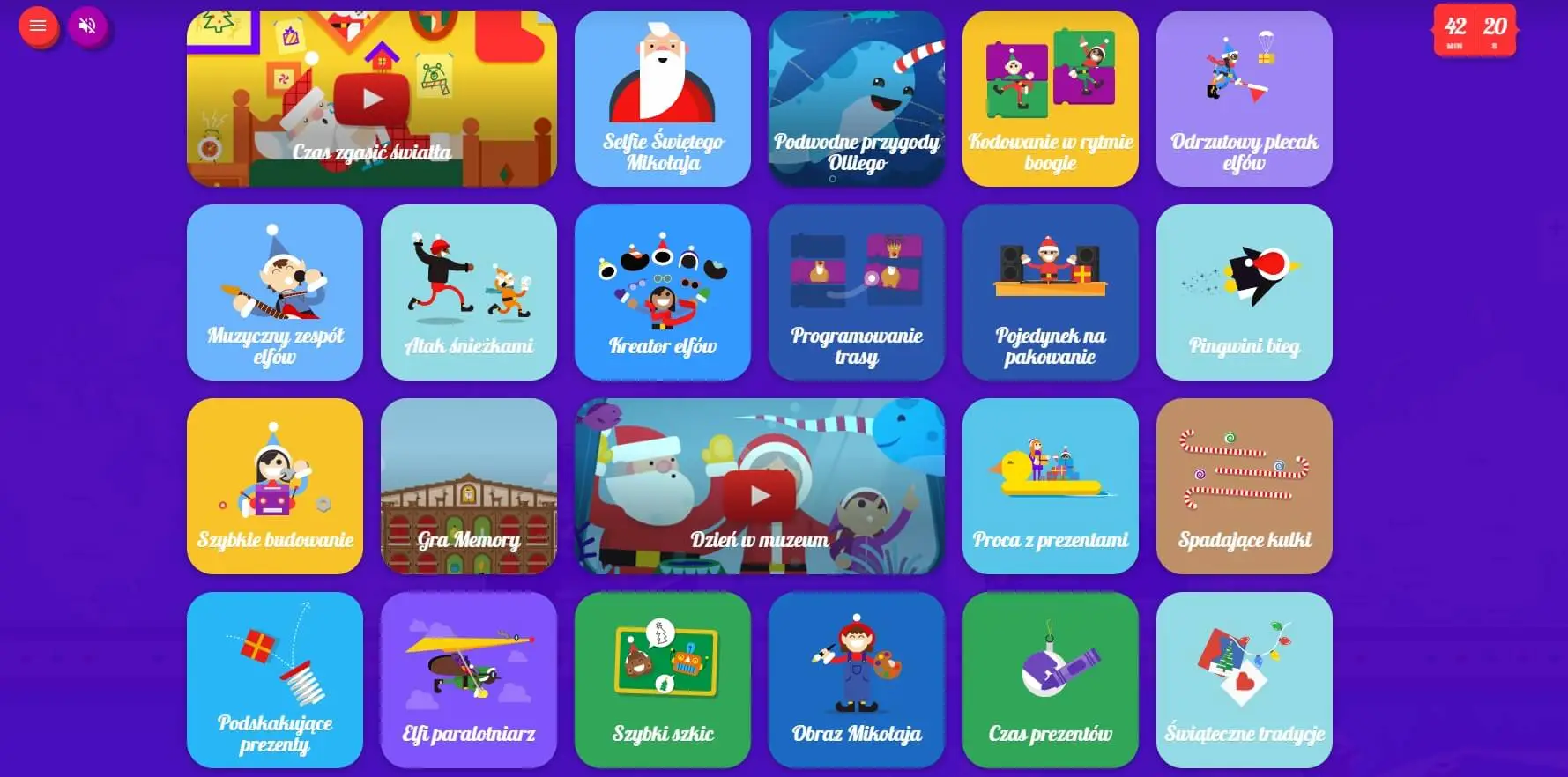Play the Czas zgasić światła video
1568x777 pixels.
[371, 99]
